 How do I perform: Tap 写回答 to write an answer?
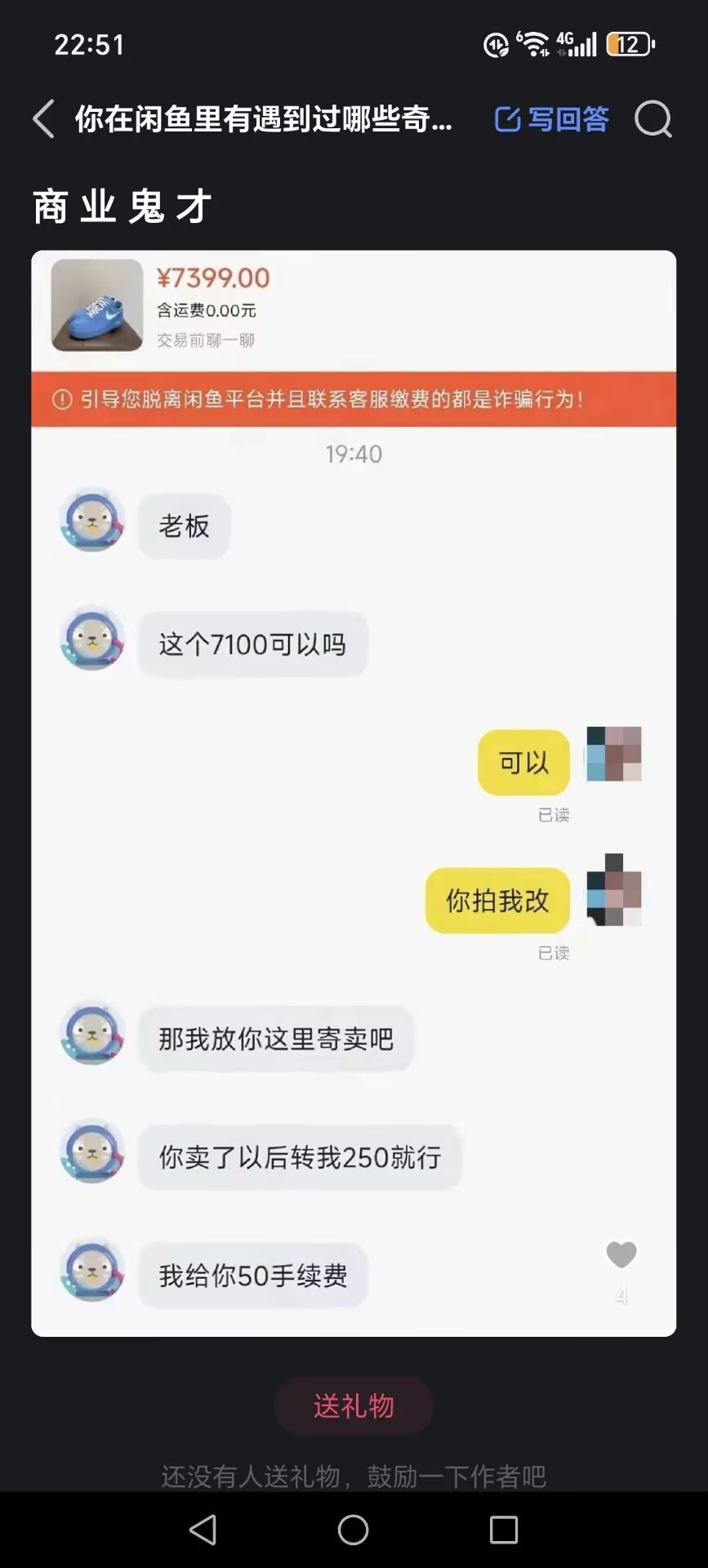(552, 119)
